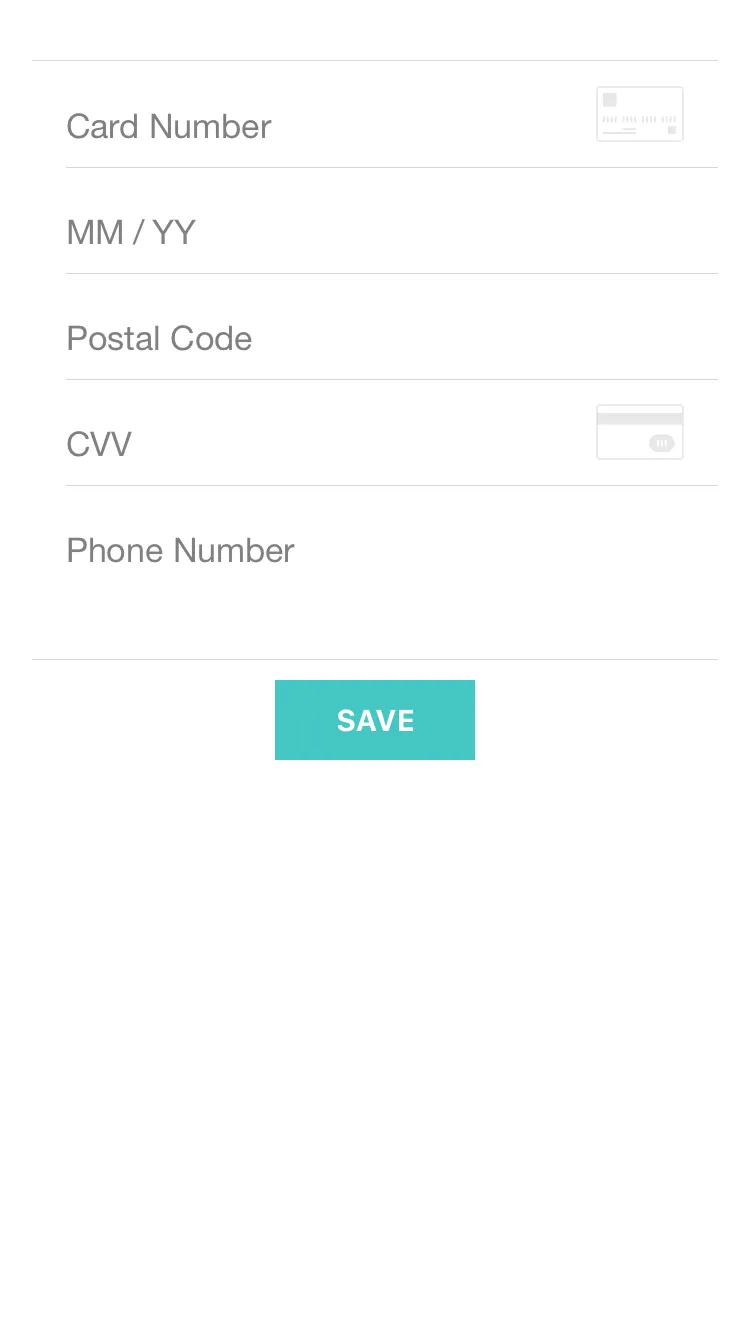Tap the Card Number field
The width and height of the screenshot is (750, 1334).
pyautogui.click(x=320, y=127)
